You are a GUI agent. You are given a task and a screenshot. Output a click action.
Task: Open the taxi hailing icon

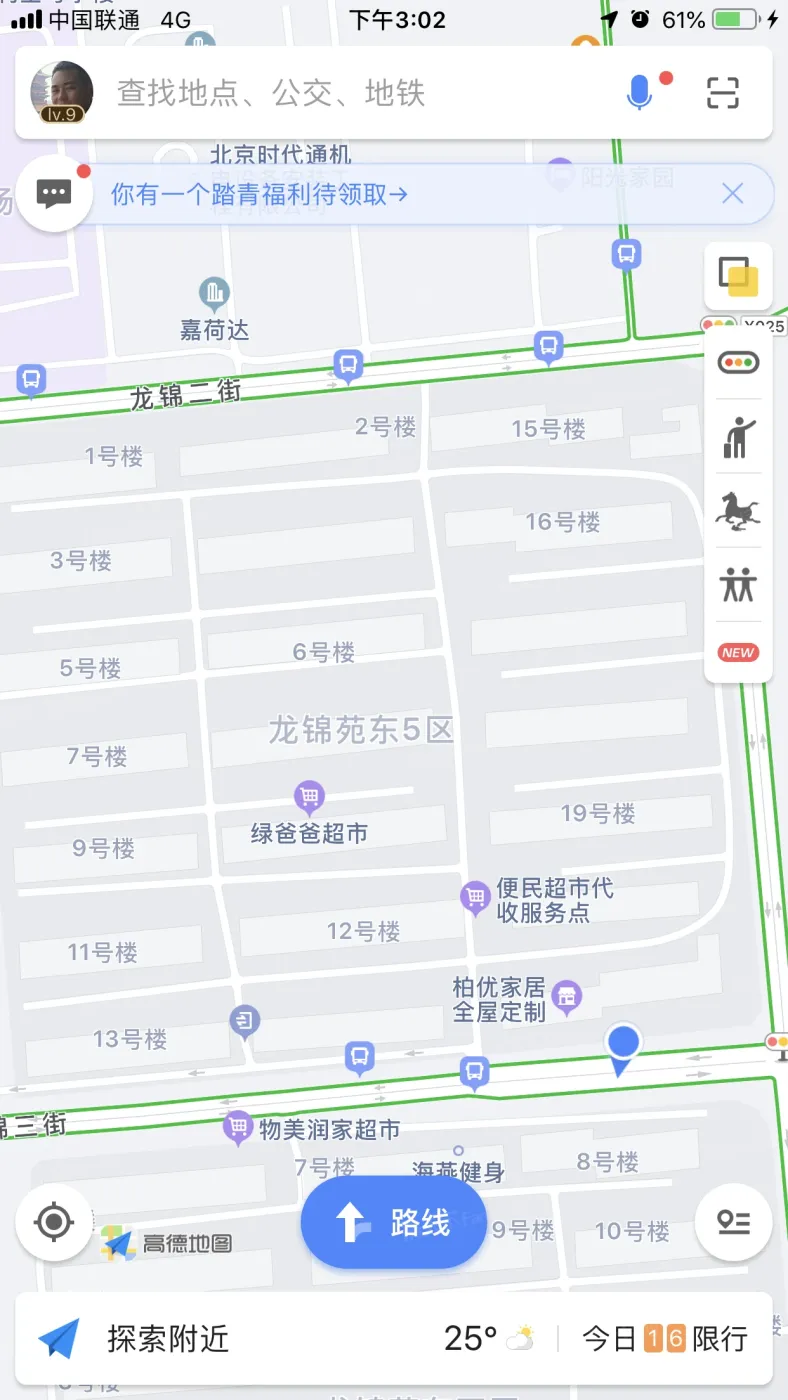point(738,438)
